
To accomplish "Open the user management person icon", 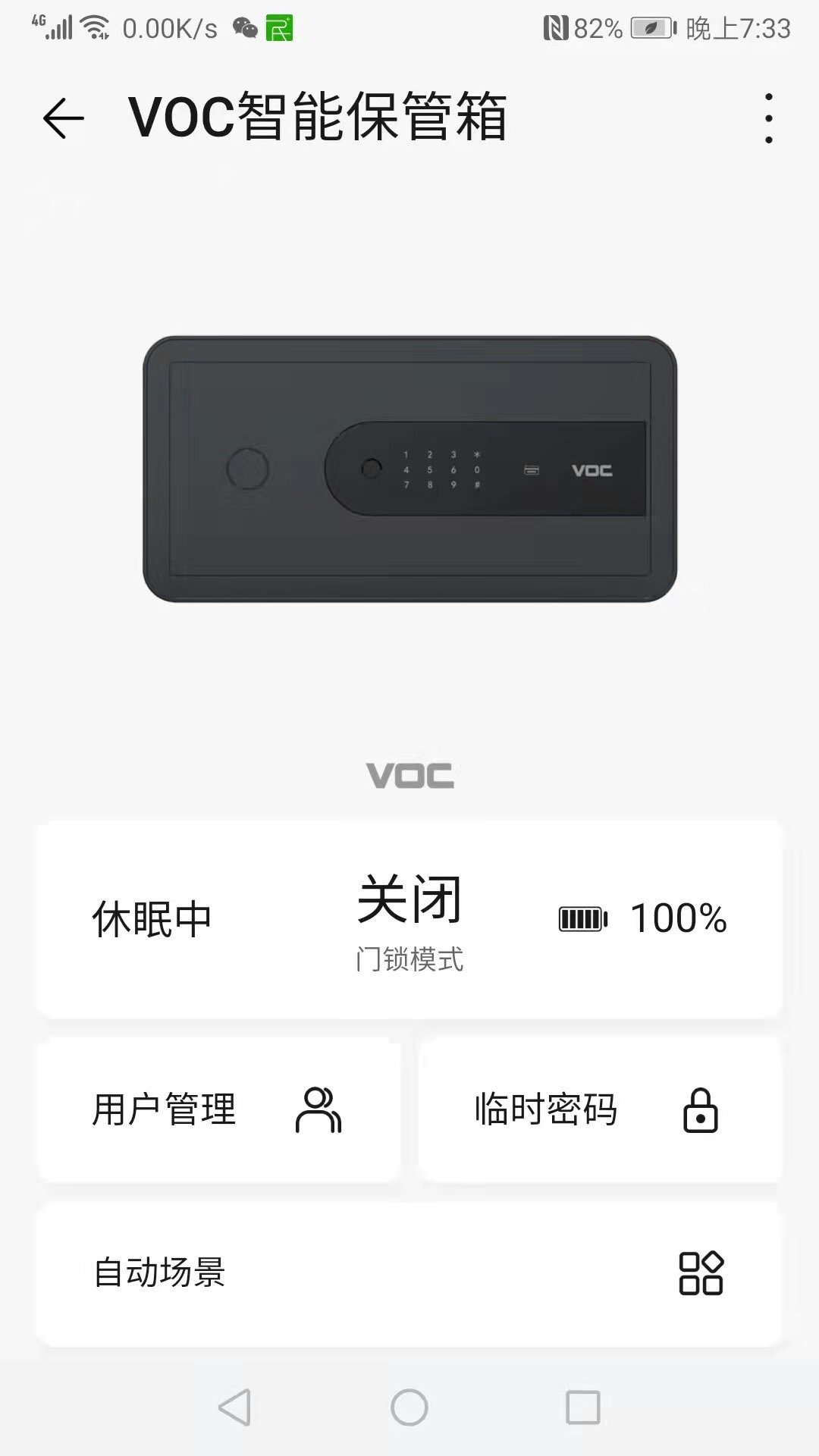I will [x=318, y=1109].
